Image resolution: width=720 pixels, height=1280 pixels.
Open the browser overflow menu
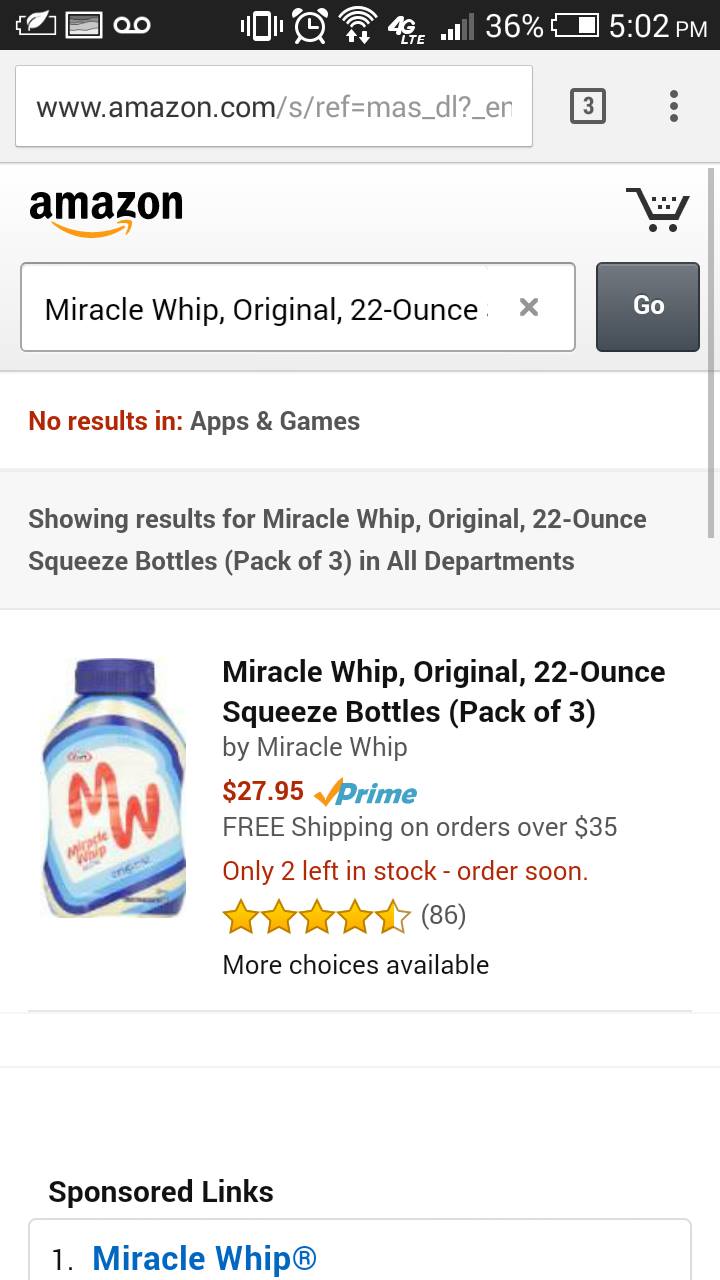click(x=674, y=106)
